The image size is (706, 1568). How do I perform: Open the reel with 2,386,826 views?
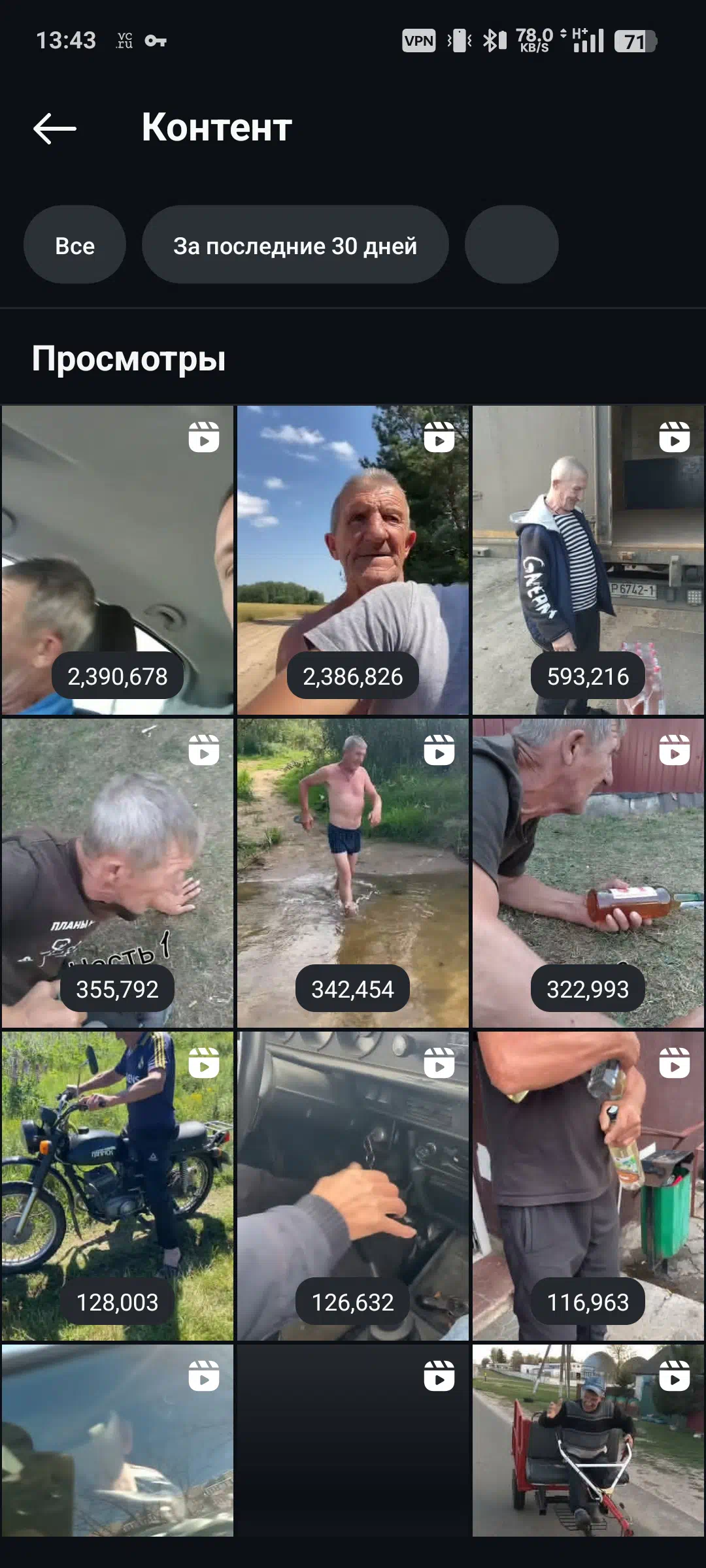tap(353, 559)
